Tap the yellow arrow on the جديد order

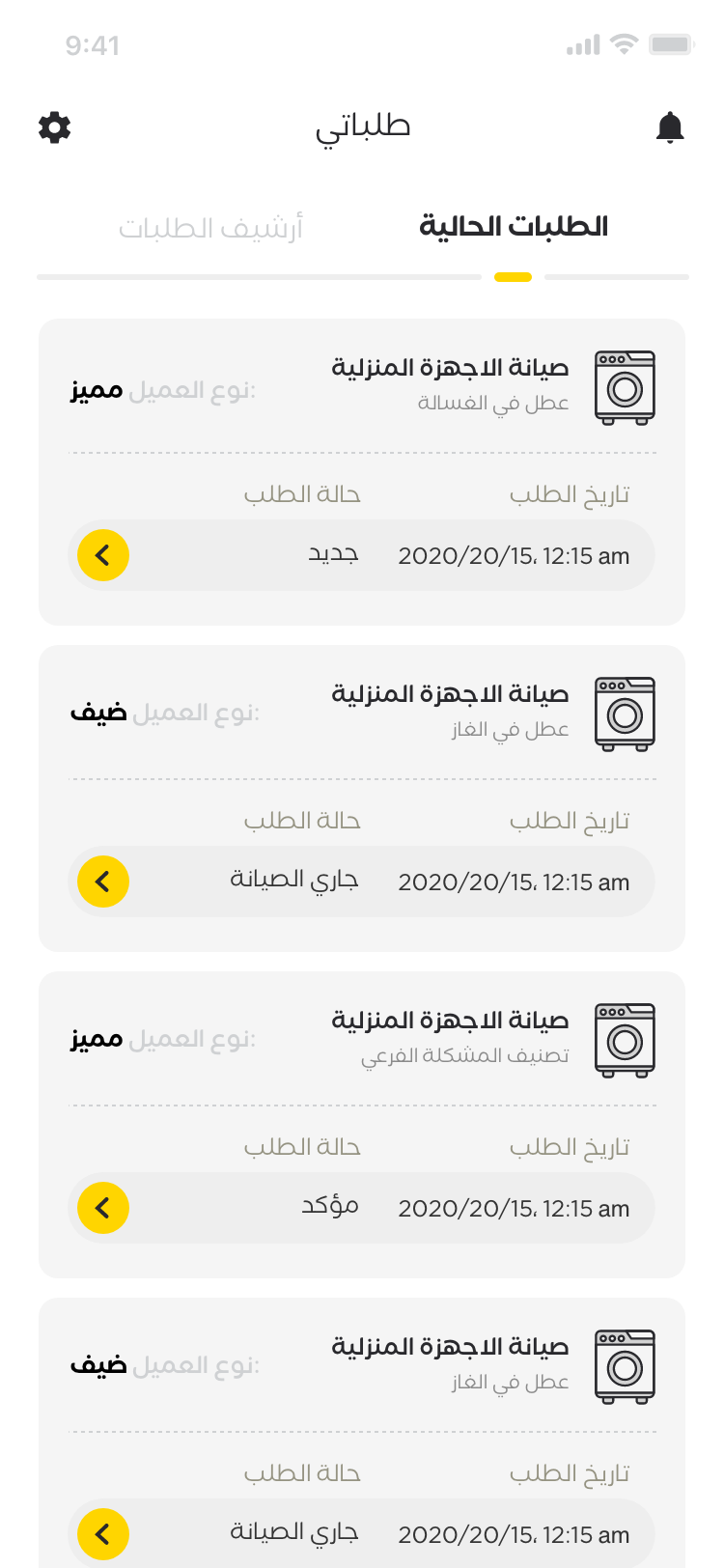tap(103, 555)
